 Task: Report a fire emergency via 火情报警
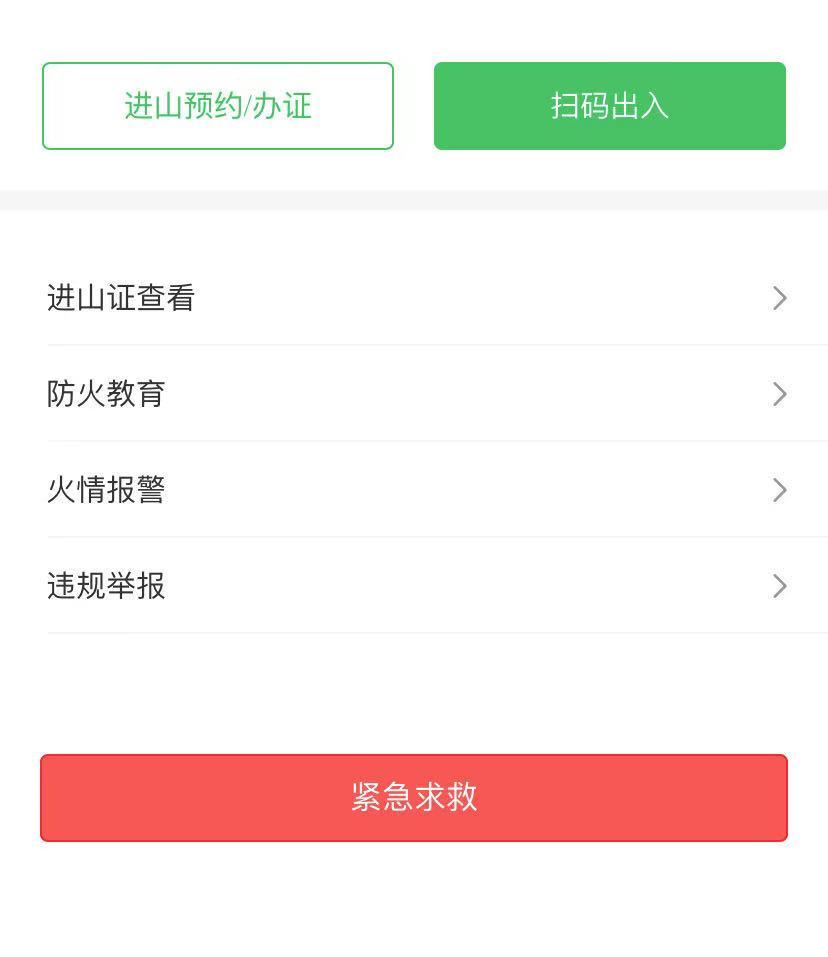coord(106,490)
